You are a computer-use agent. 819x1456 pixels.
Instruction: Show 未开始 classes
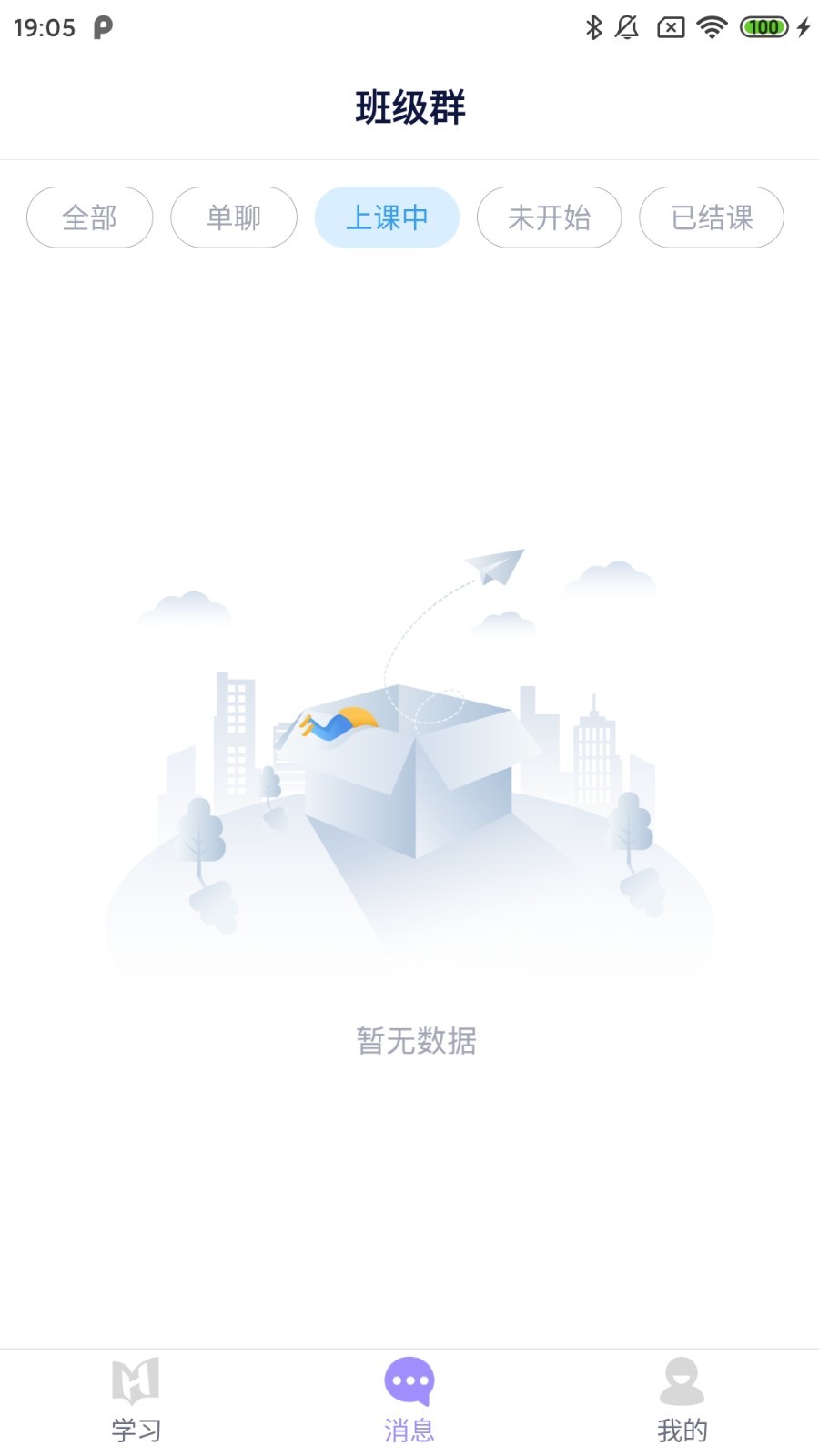[x=550, y=217]
